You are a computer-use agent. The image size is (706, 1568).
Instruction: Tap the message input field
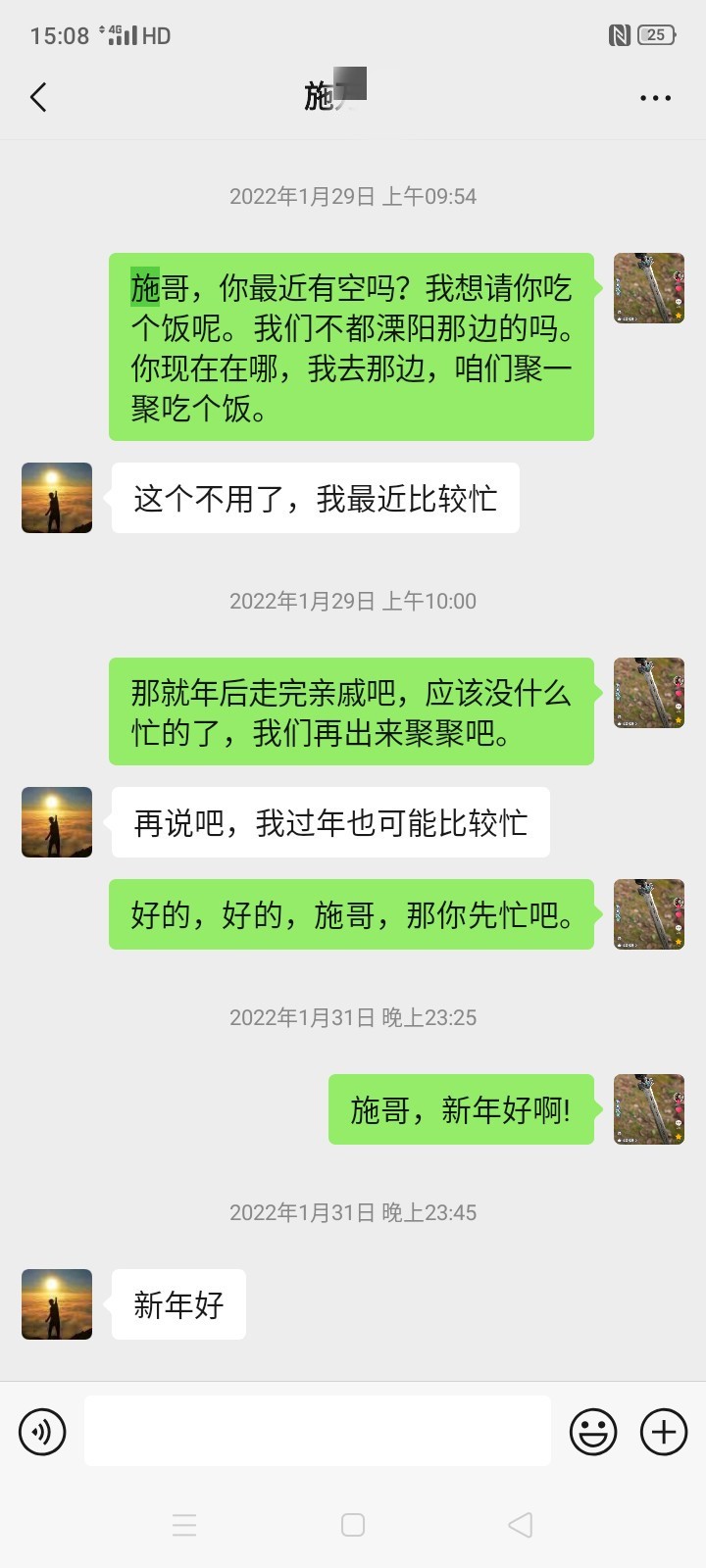pos(317,1431)
